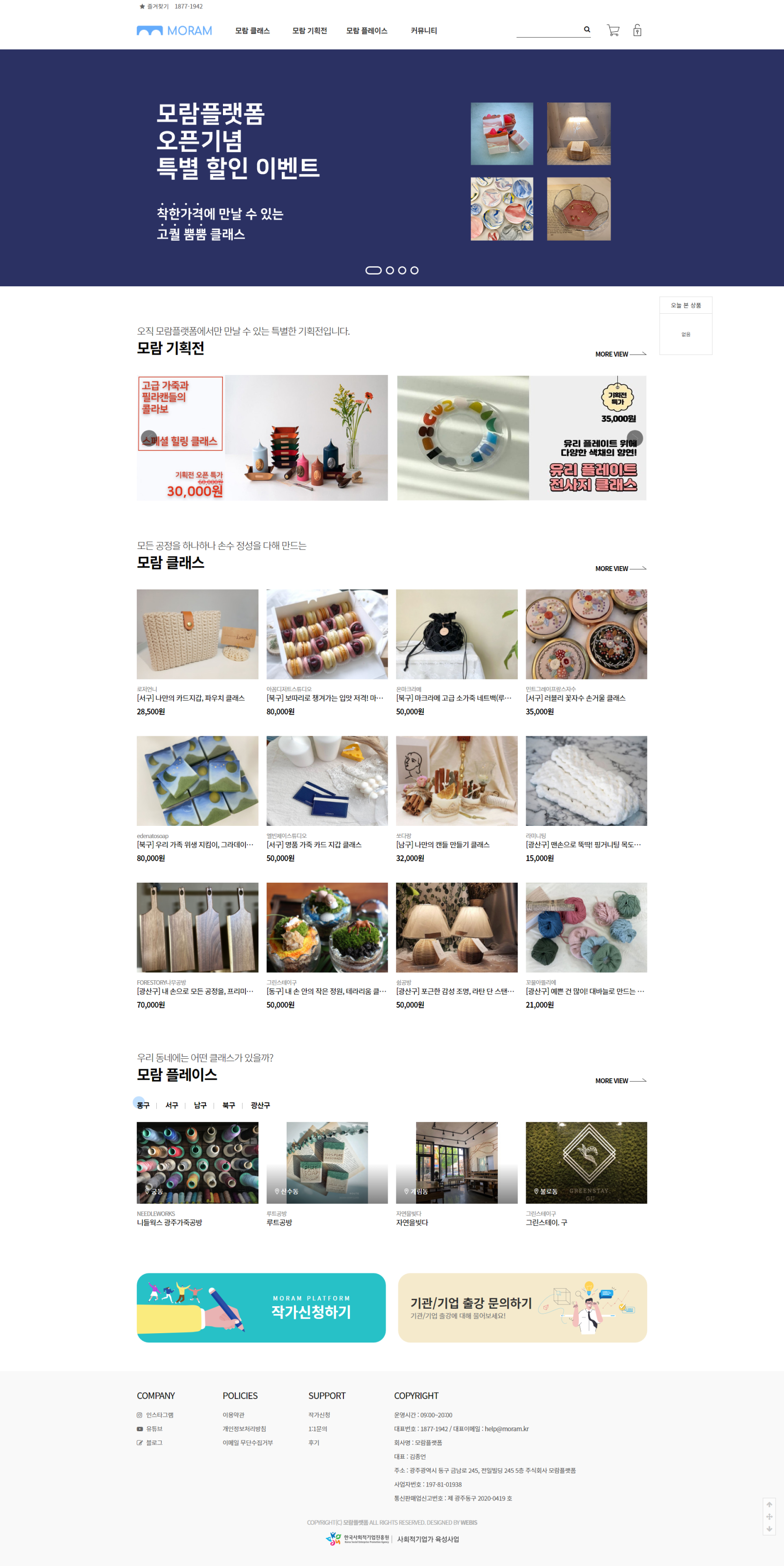The width and height of the screenshot is (784, 1566).
Task: Select the second banner slide dot
Action: click(390, 271)
